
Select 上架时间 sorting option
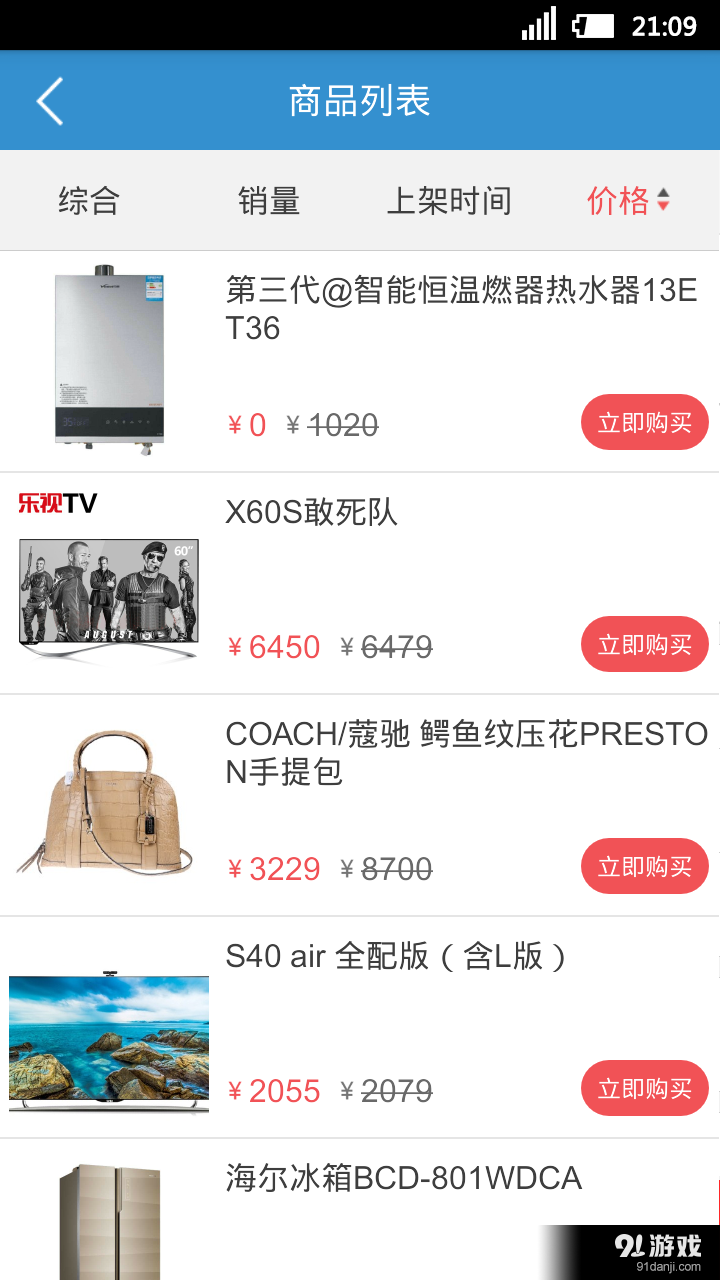coord(450,200)
